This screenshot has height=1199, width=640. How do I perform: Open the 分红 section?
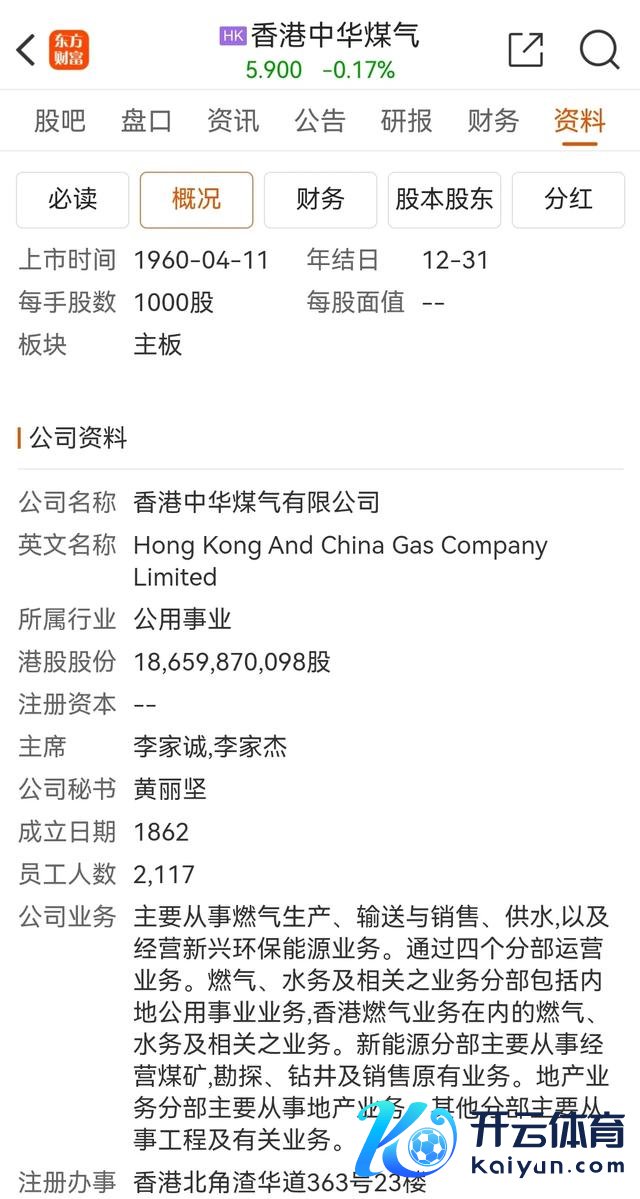pos(568,199)
